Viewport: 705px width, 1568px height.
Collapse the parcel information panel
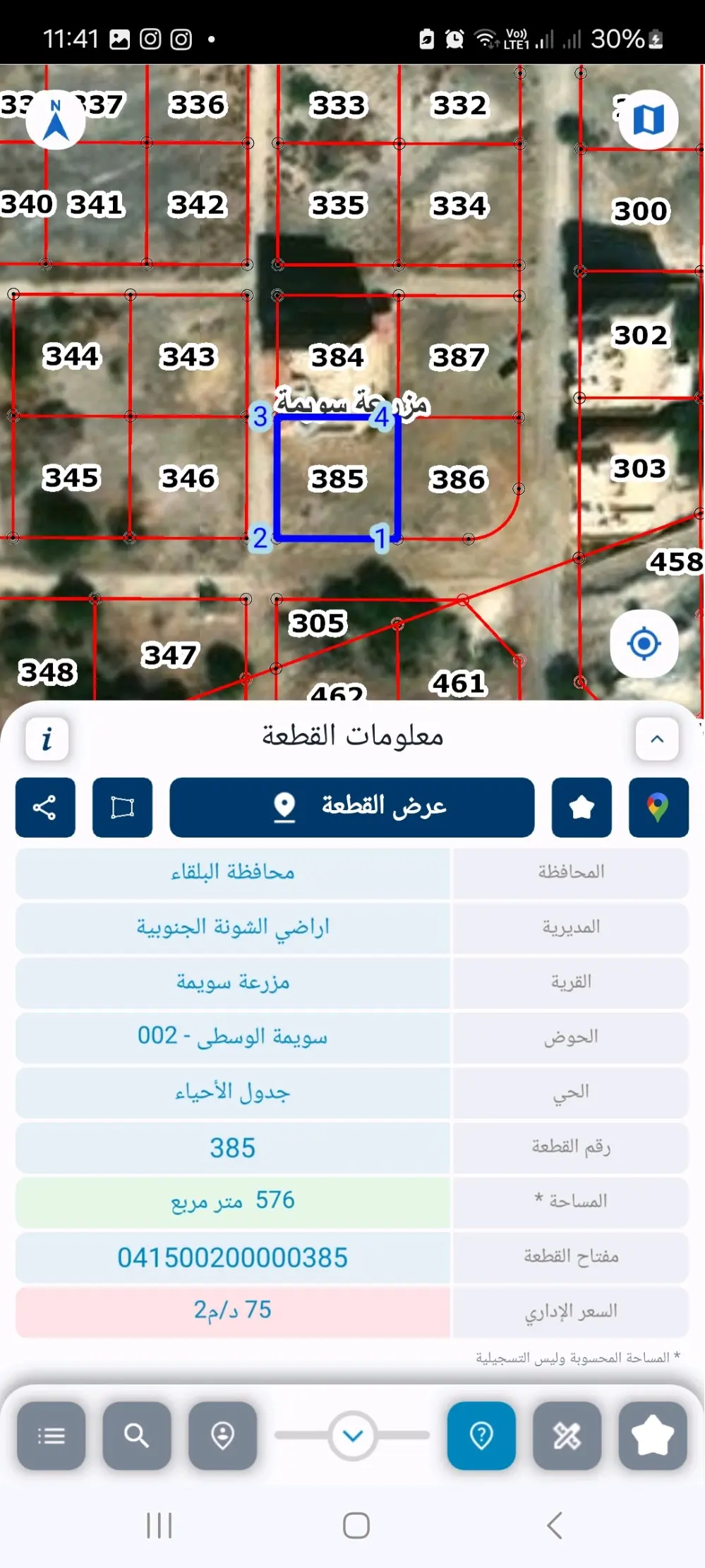coord(656,739)
